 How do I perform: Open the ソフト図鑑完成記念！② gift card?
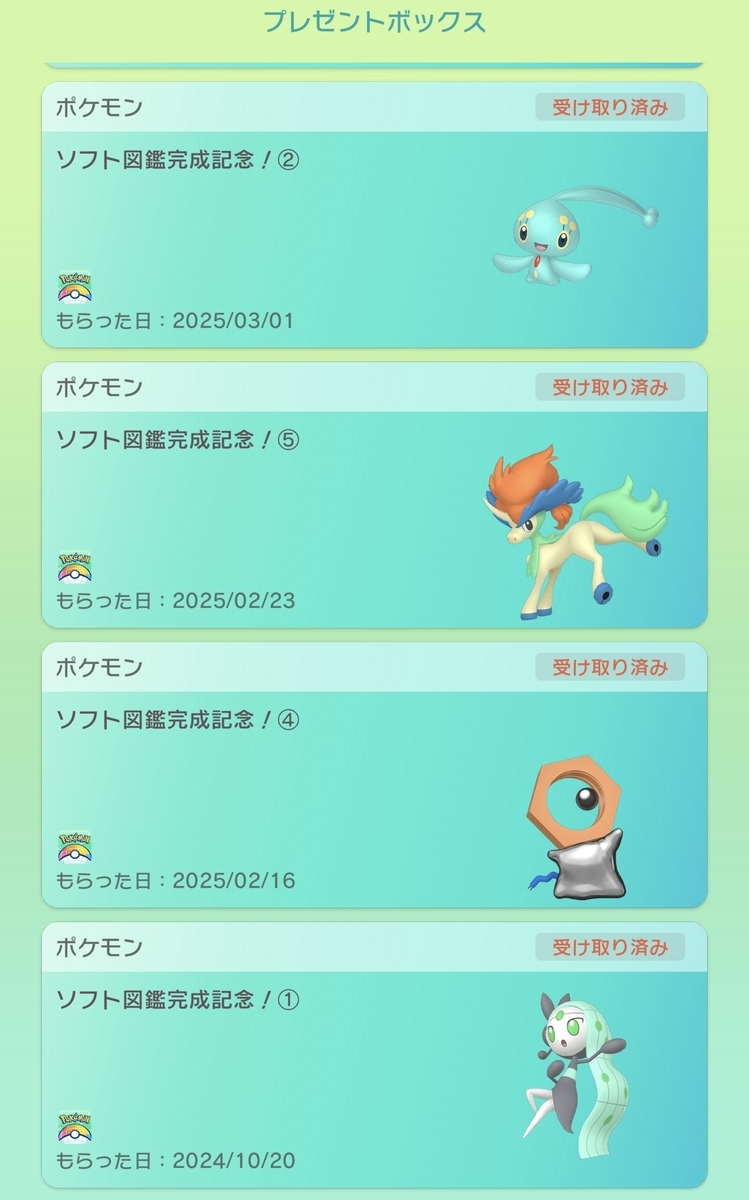click(x=374, y=215)
